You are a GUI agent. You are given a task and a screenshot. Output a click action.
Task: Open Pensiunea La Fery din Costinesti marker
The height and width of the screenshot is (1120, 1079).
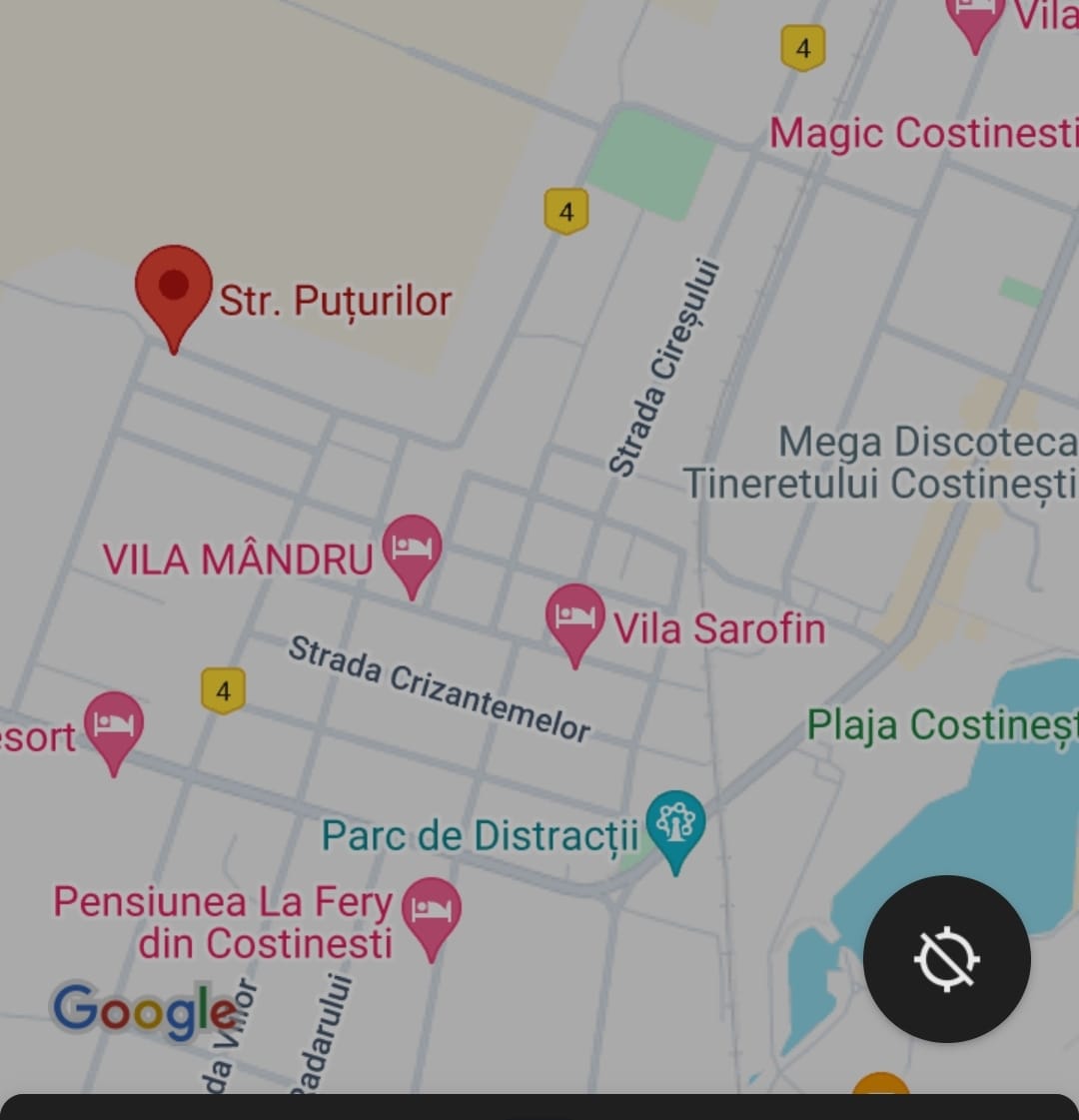coord(431,913)
